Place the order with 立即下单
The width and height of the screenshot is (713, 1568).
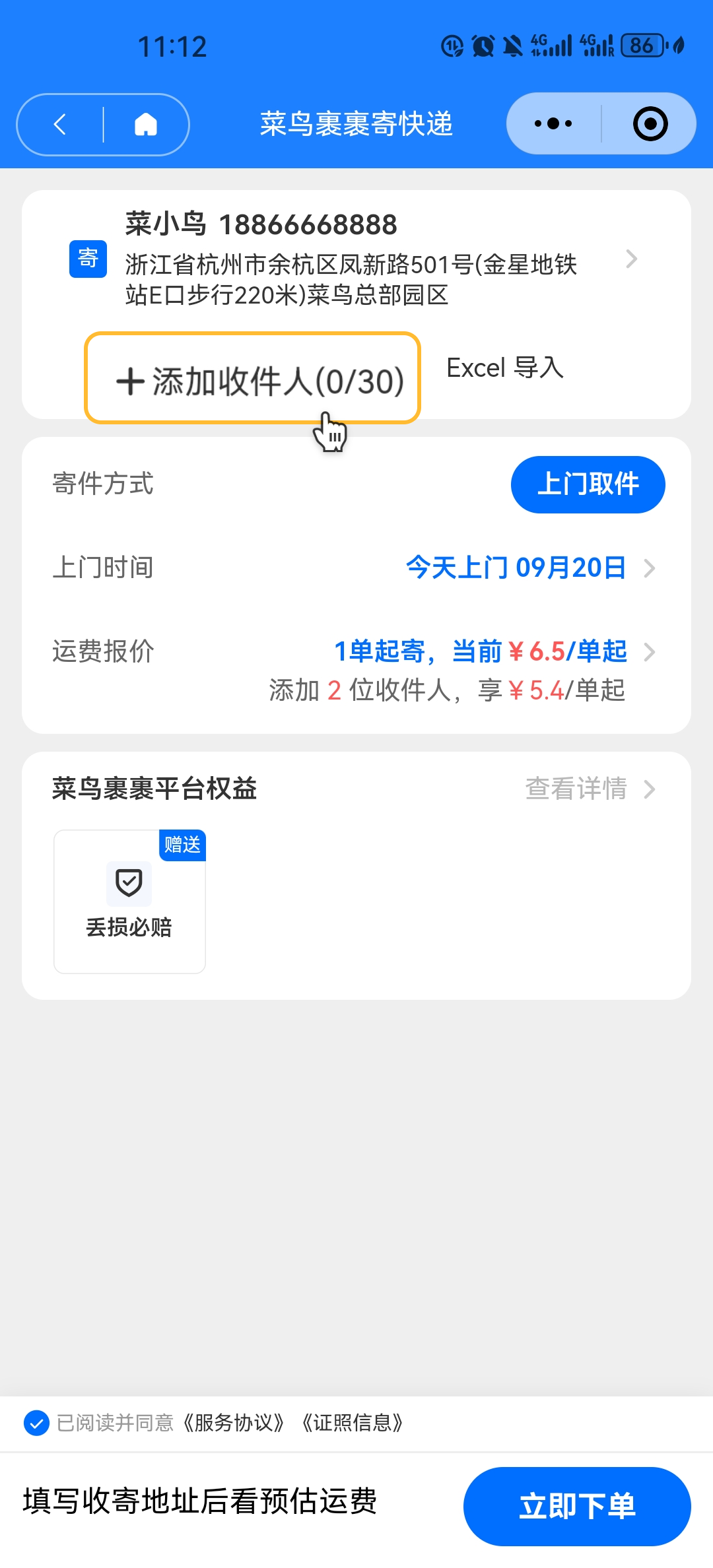pyautogui.click(x=577, y=1507)
